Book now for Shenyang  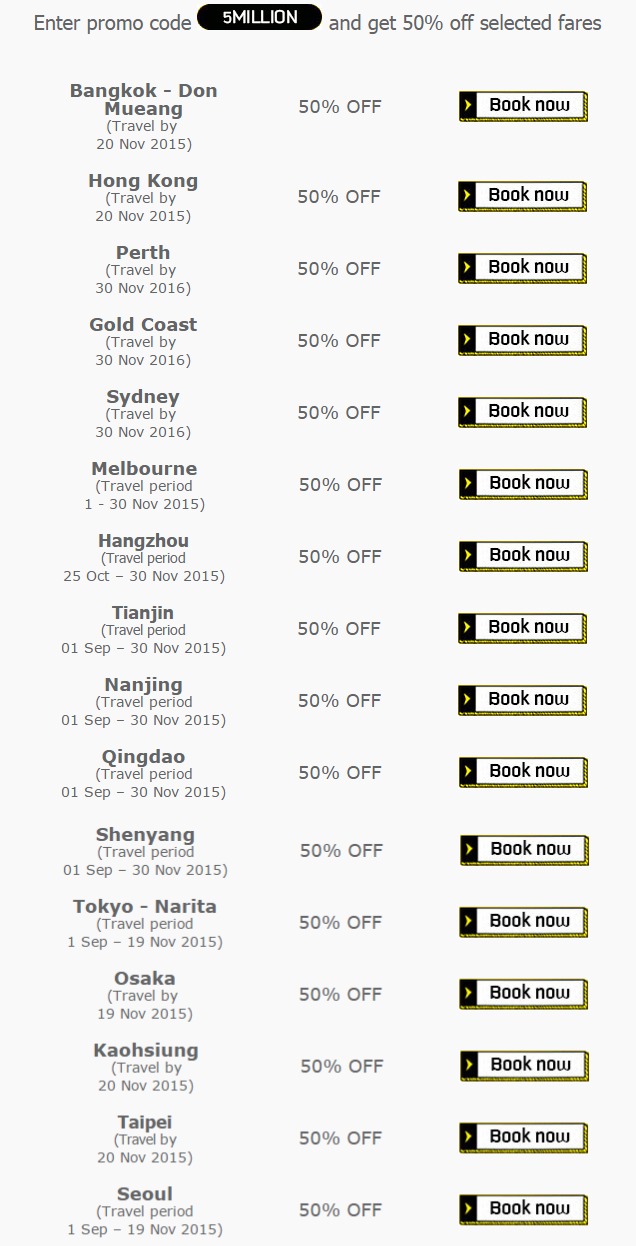point(524,850)
